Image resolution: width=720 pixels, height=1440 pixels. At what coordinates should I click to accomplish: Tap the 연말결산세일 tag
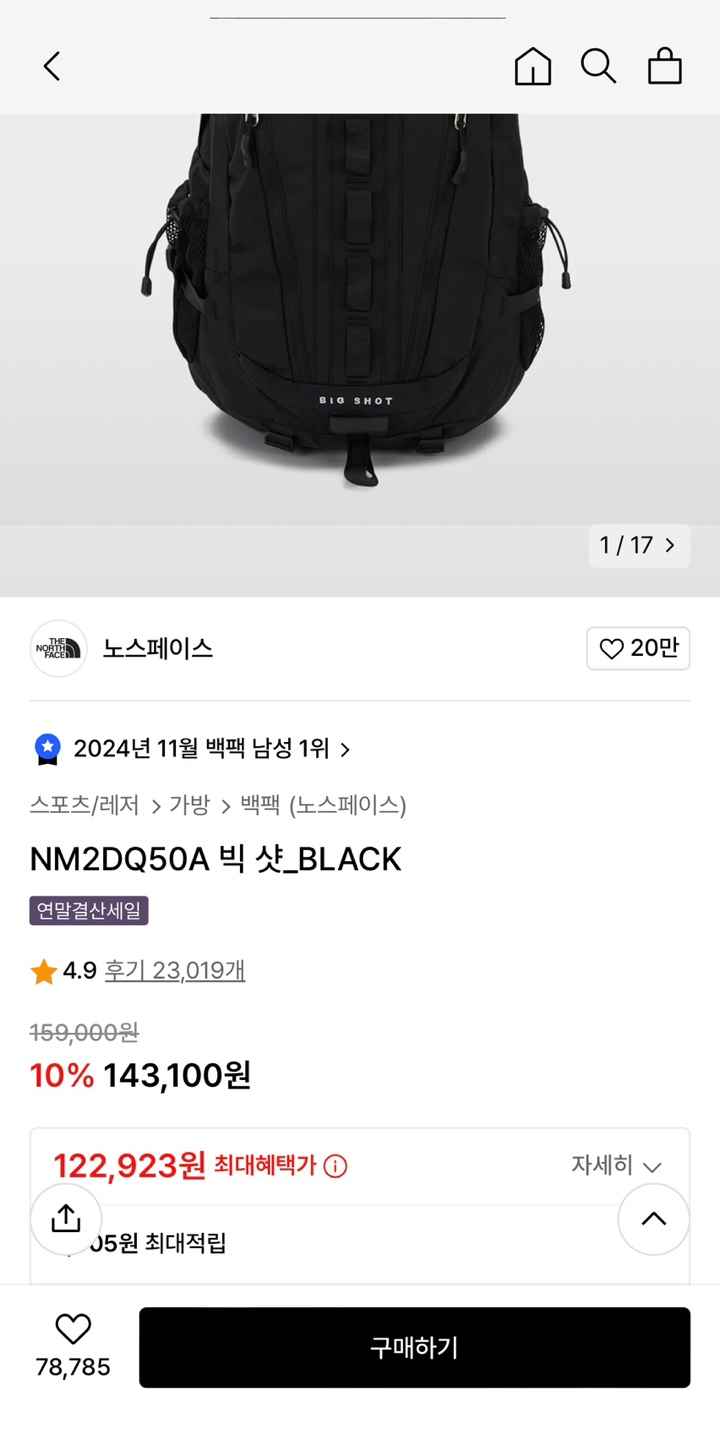[89, 910]
